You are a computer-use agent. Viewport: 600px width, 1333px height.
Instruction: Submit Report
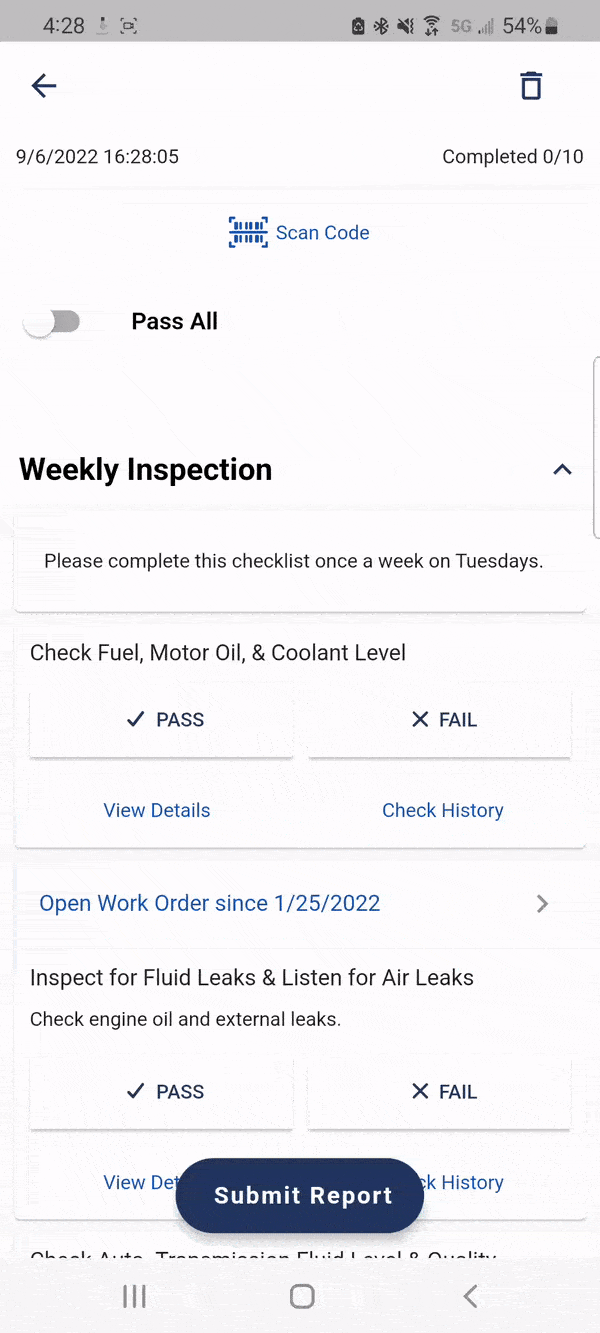tap(300, 1196)
